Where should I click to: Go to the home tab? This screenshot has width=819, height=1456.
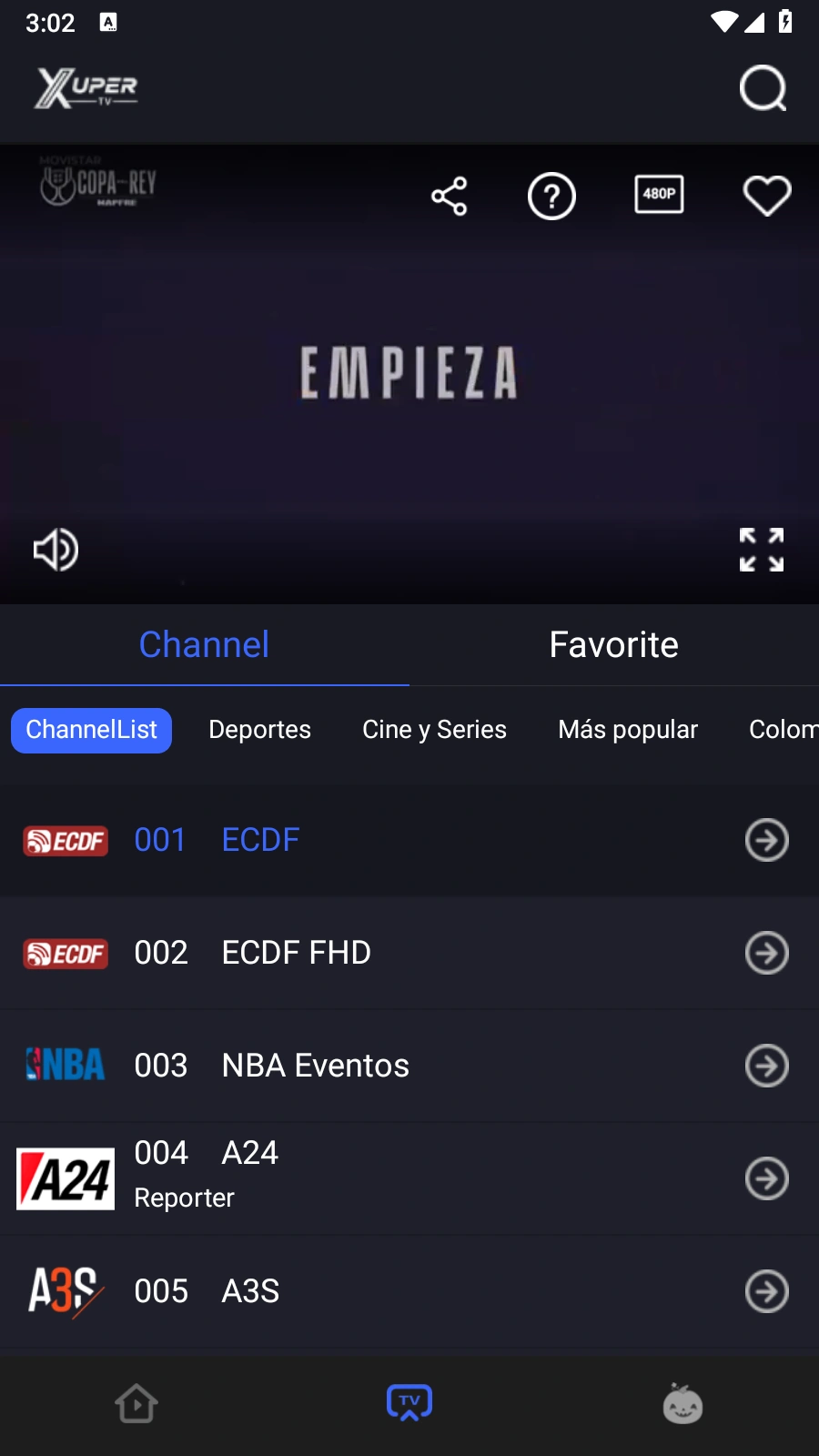[x=136, y=1403]
